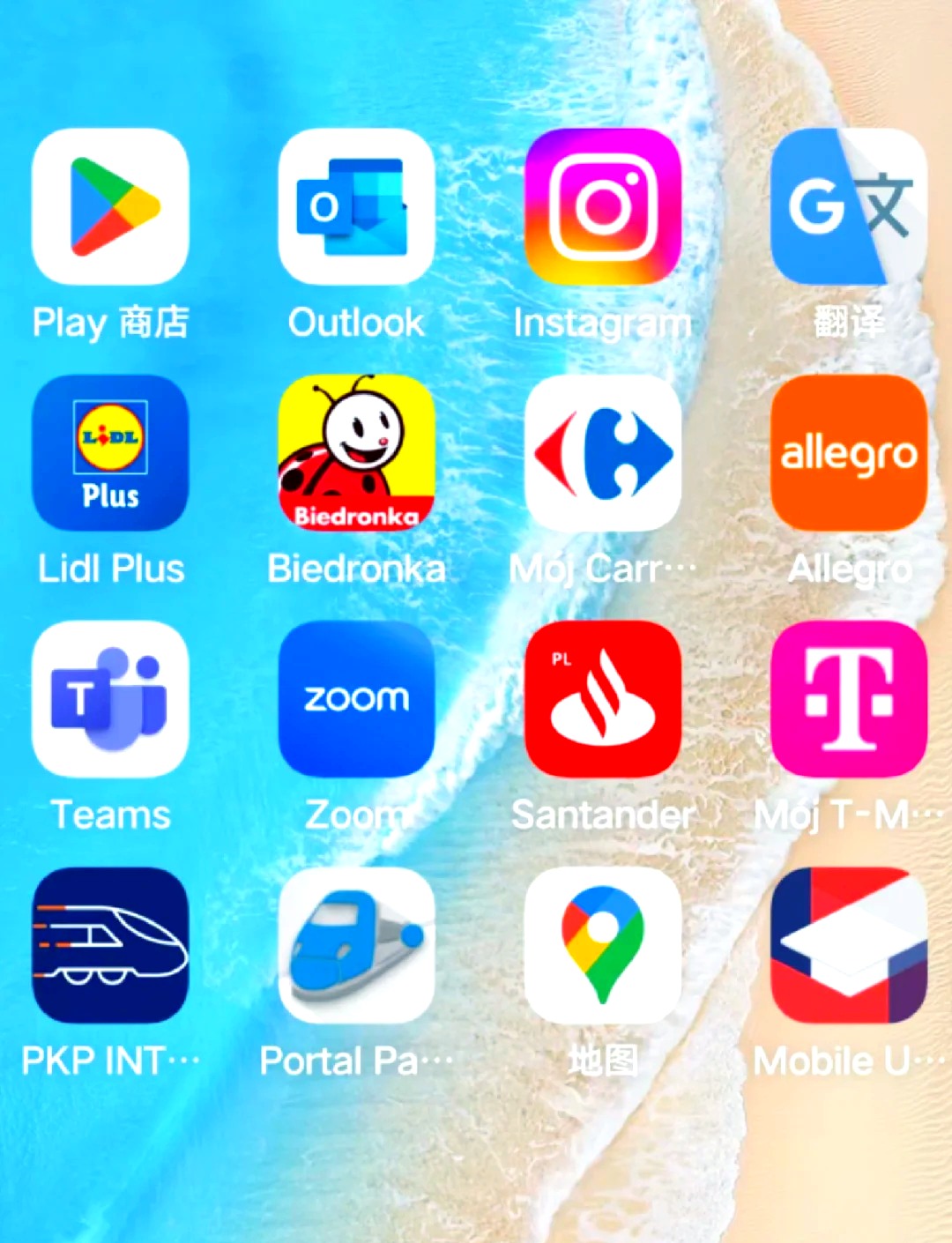Launch the Mobile USOS app
This screenshot has width=952, height=1243.
click(849, 945)
